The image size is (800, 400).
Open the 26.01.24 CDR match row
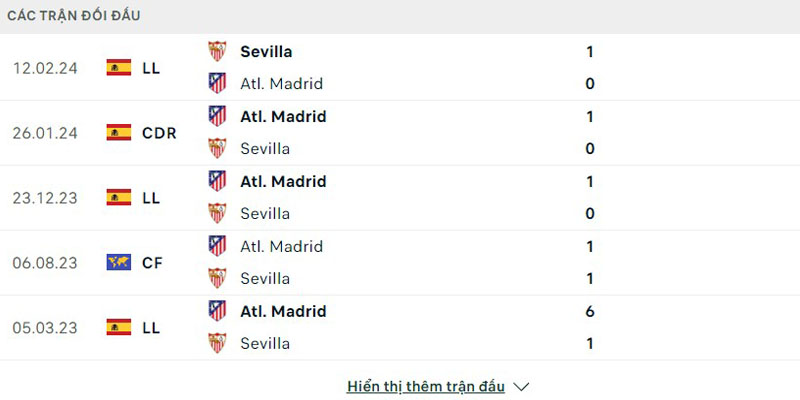(x=400, y=133)
